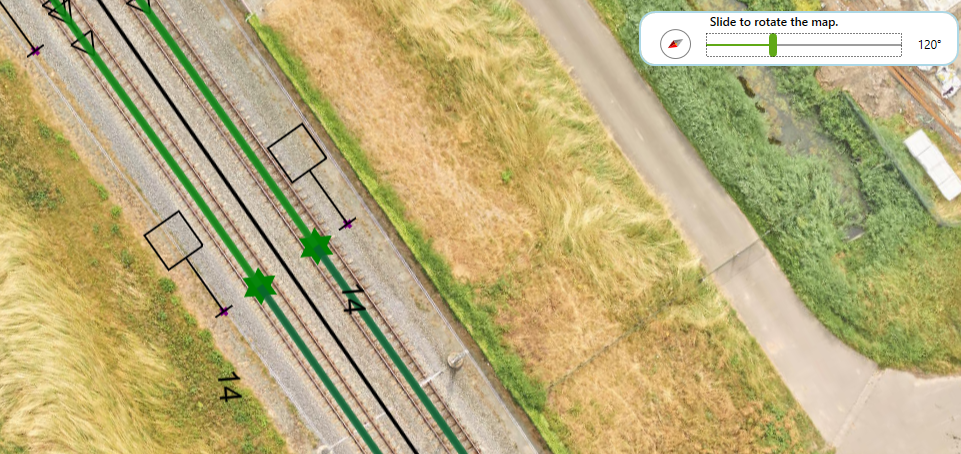Tap the compass icon to reset rotation
This screenshot has height=454, width=961.
tap(677, 44)
